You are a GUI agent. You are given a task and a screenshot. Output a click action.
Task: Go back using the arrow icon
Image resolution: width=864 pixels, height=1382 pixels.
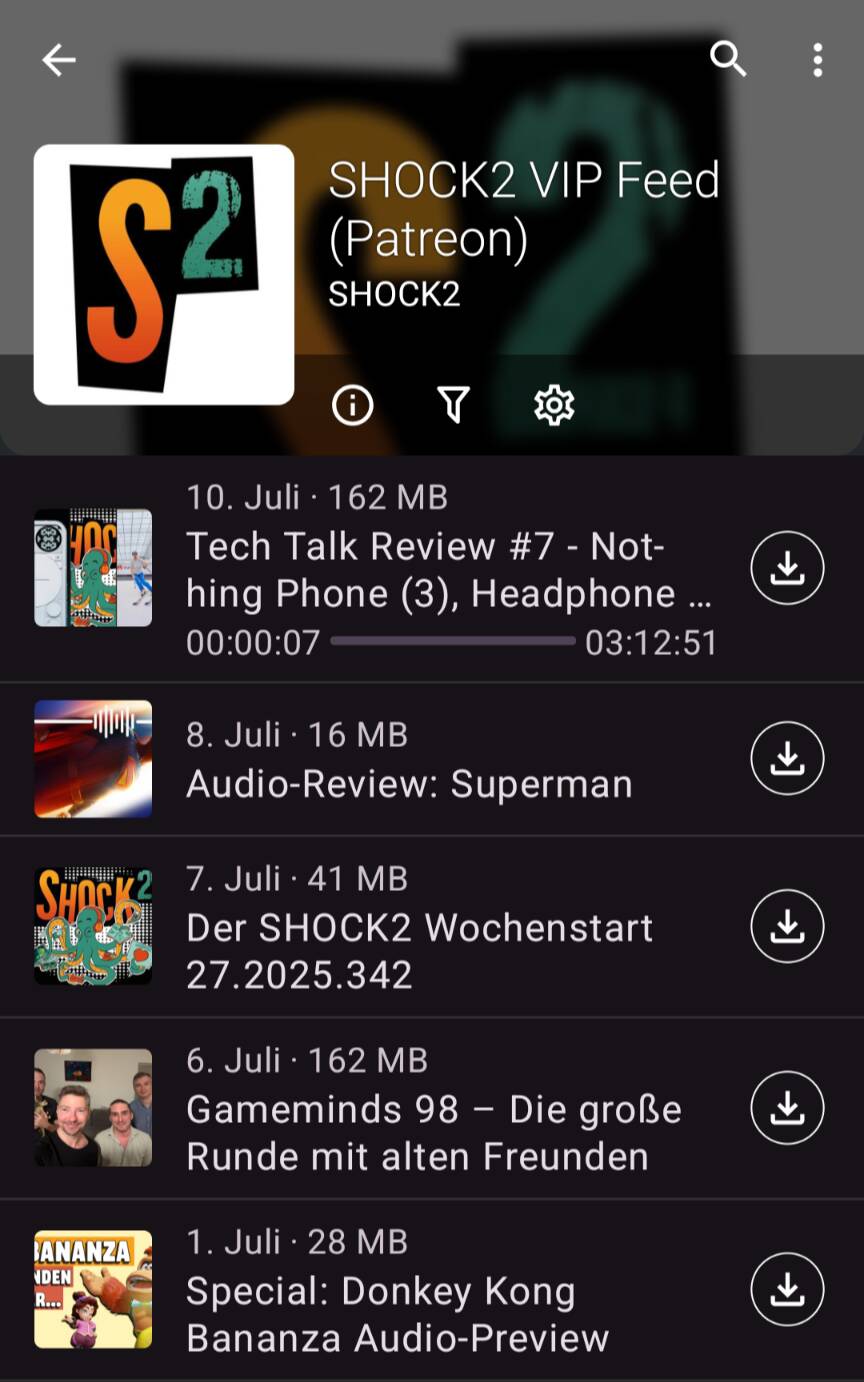tap(58, 60)
